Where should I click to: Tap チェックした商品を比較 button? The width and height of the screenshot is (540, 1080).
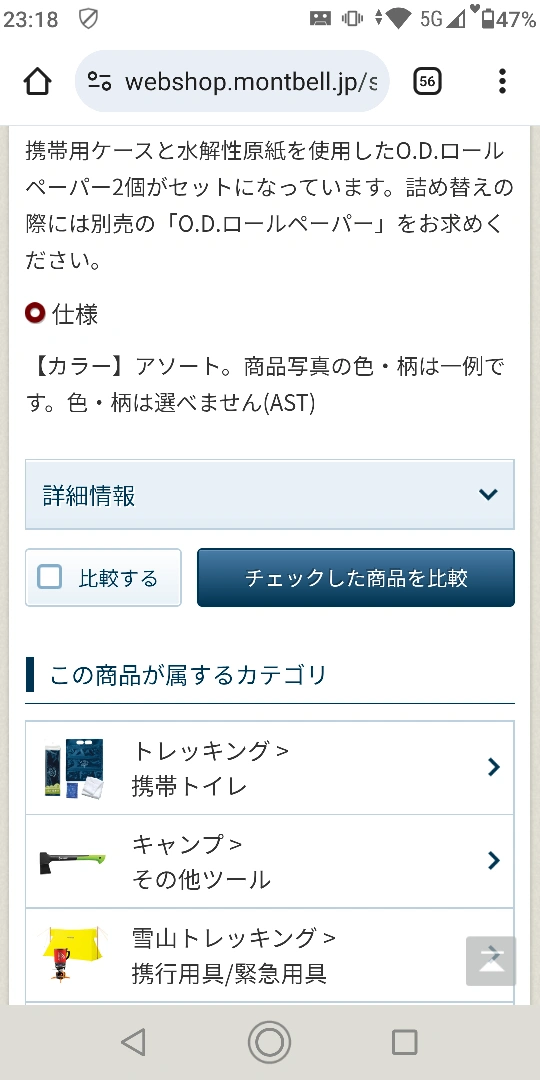click(356, 577)
